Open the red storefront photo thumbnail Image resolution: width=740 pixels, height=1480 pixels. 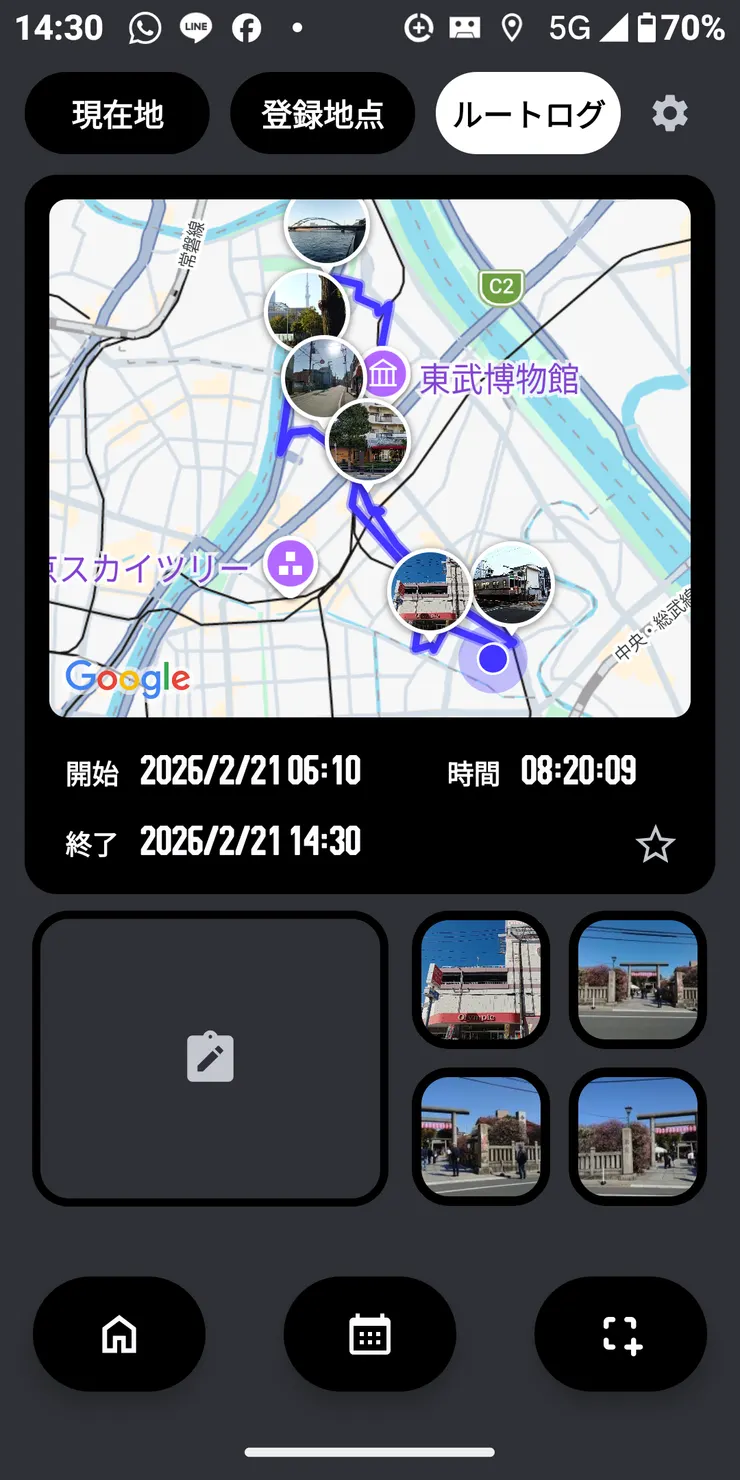(481, 979)
